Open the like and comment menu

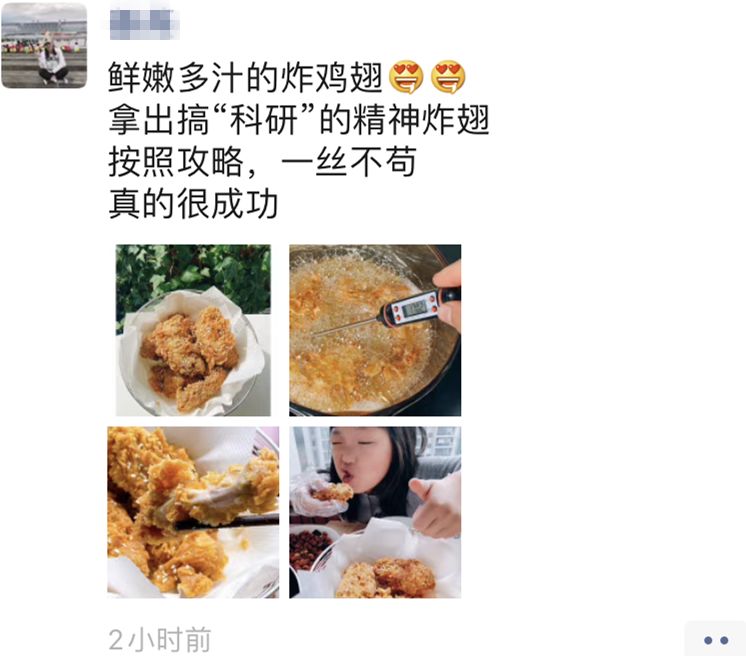click(715, 640)
